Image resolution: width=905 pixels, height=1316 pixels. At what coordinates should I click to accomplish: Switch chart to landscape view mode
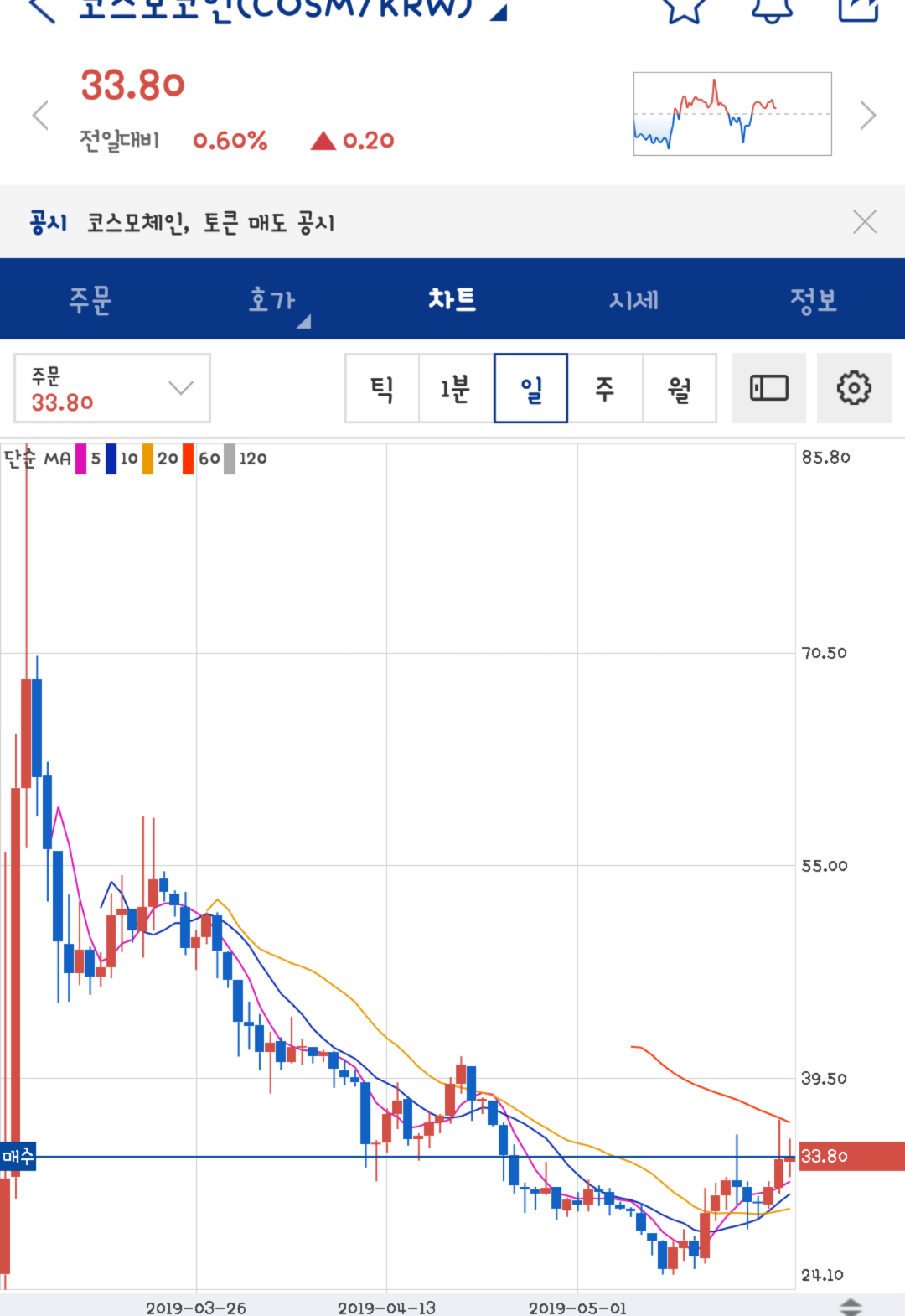768,388
